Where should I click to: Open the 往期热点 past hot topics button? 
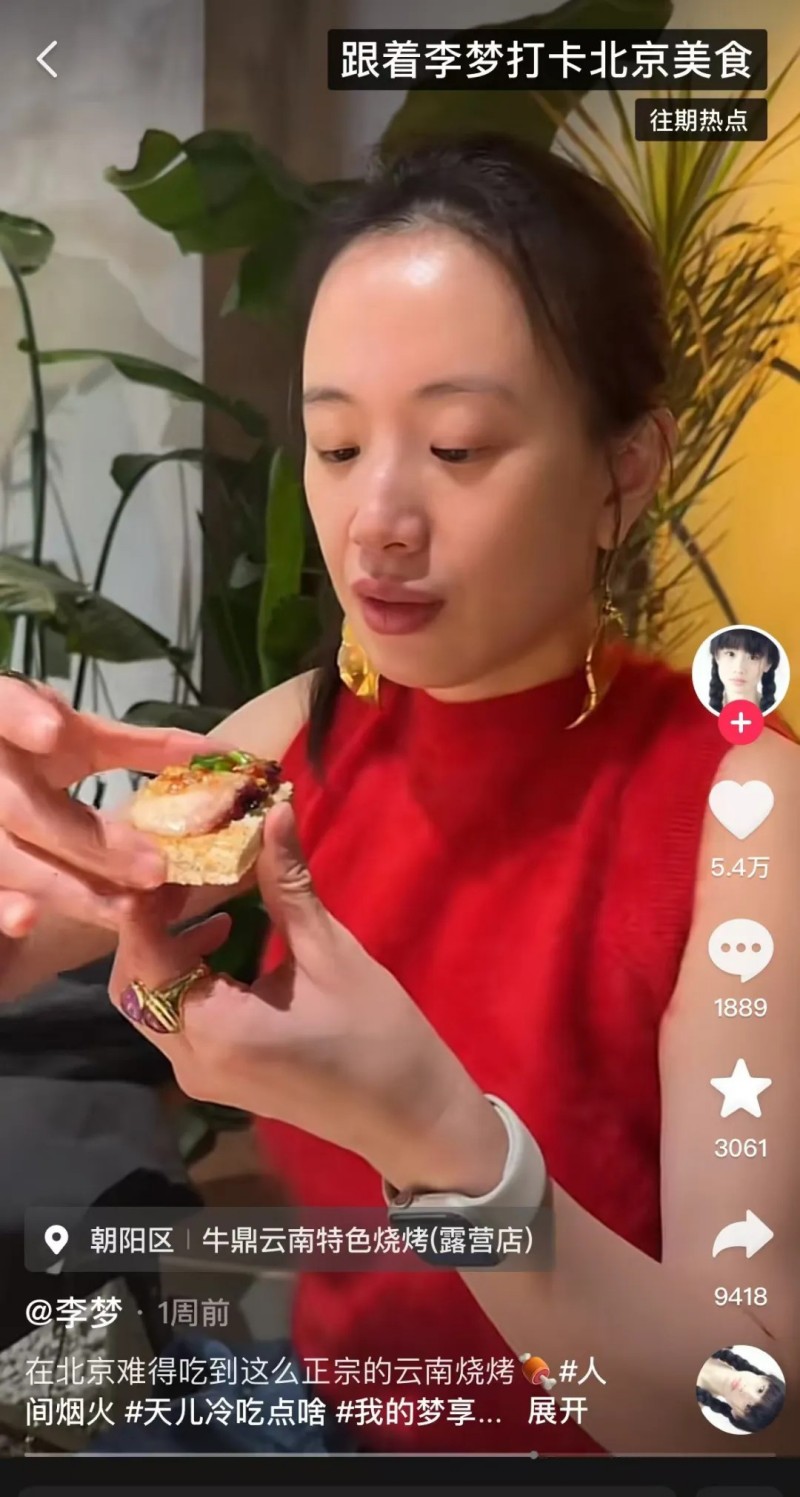click(700, 120)
